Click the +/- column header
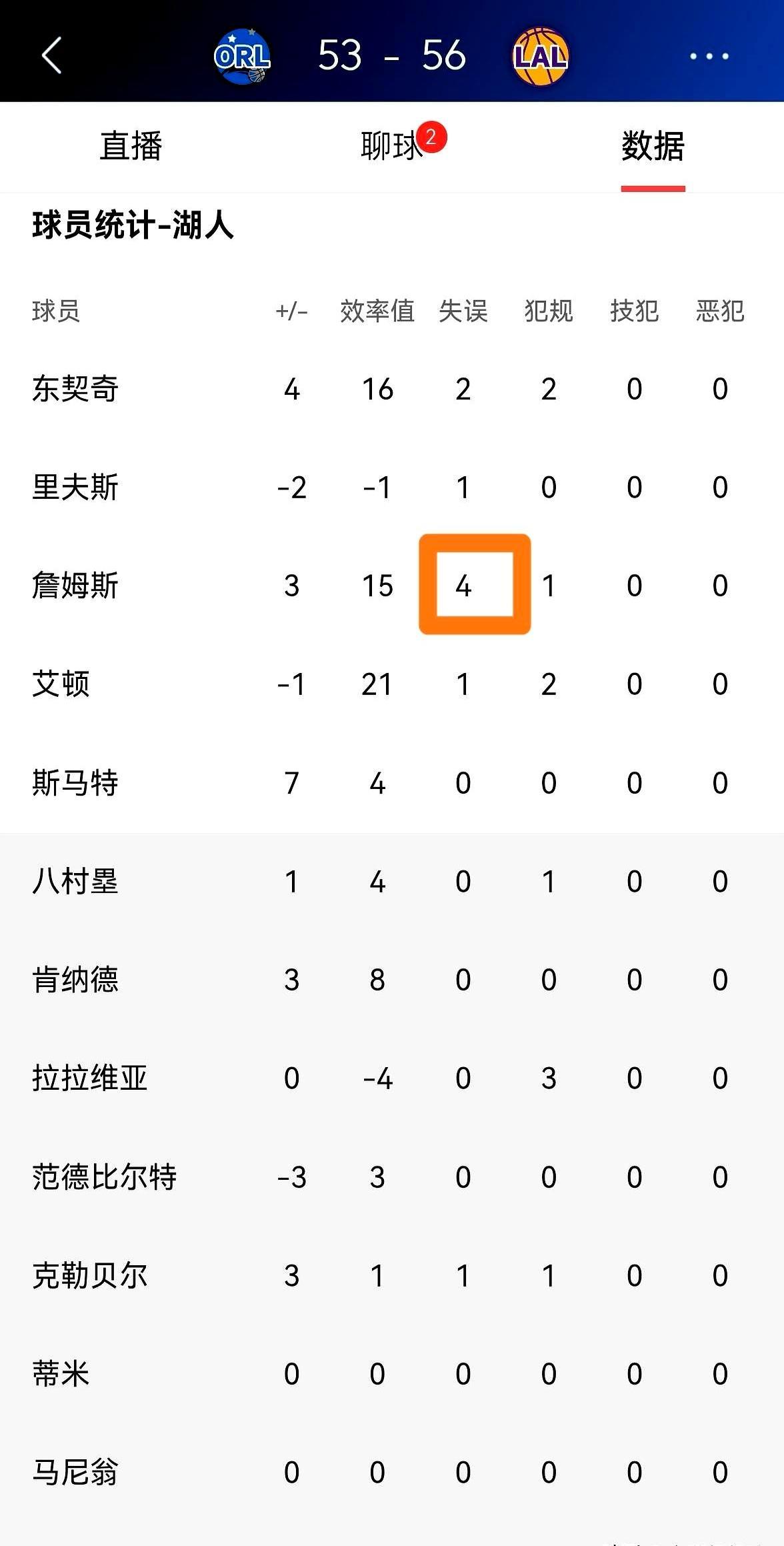Viewport: 784px width, 1546px height. (x=291, y=311)
